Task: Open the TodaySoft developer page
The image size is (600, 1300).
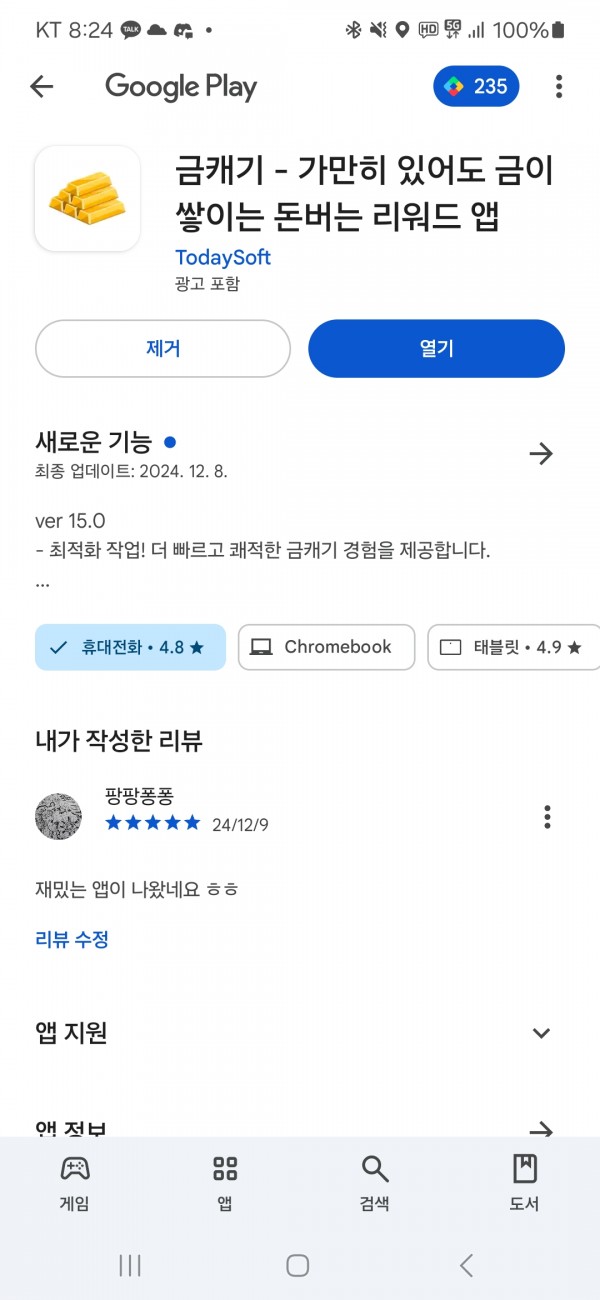Action: click(223, 257)
